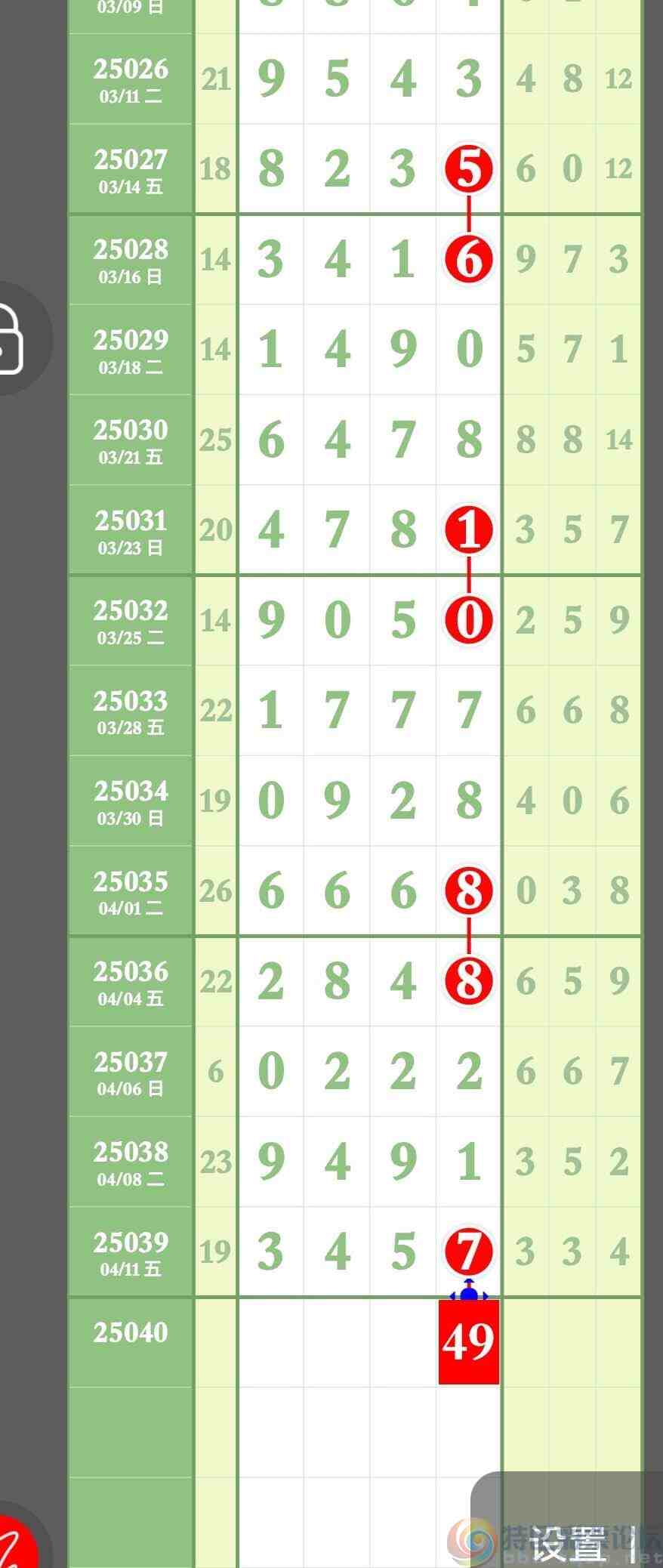Tap the red circled 5 in row 25027

469,168
